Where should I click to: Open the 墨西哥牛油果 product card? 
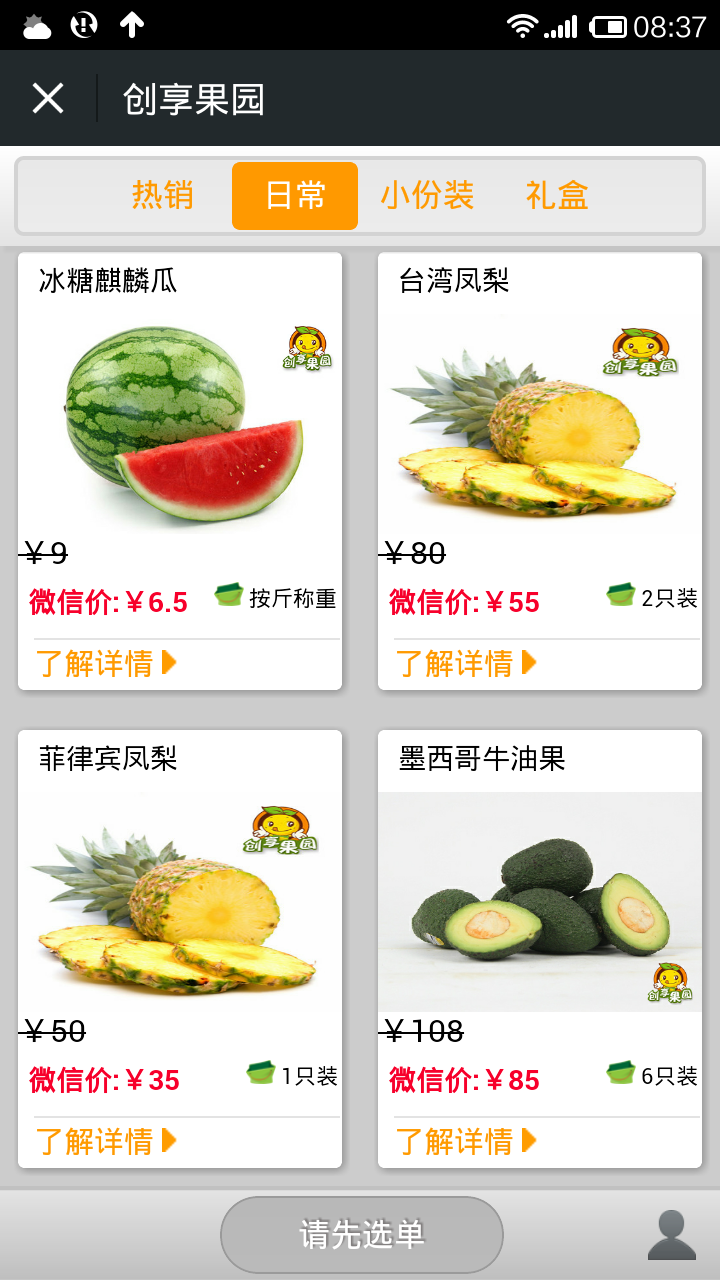(540, 949)
